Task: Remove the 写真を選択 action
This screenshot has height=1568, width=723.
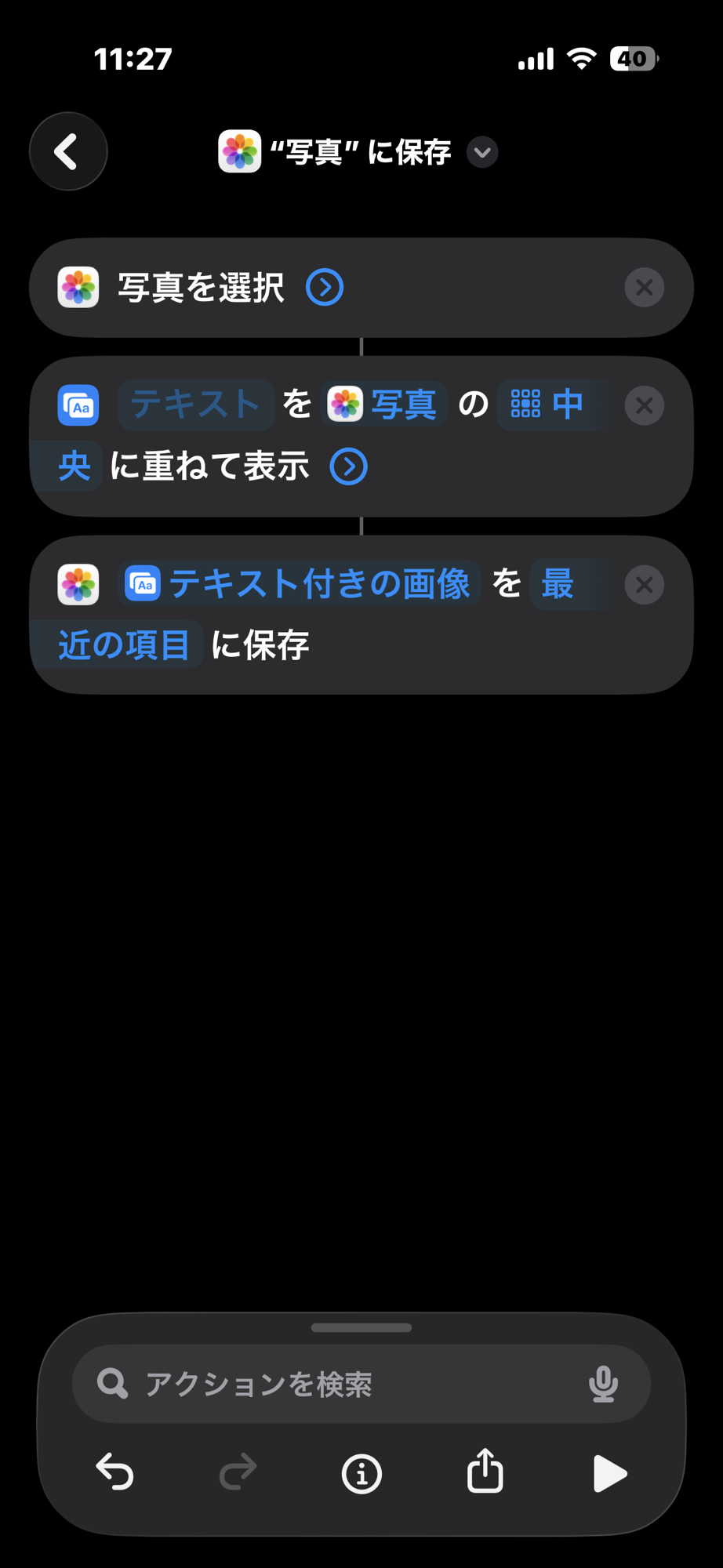Action: coord(644,288)
